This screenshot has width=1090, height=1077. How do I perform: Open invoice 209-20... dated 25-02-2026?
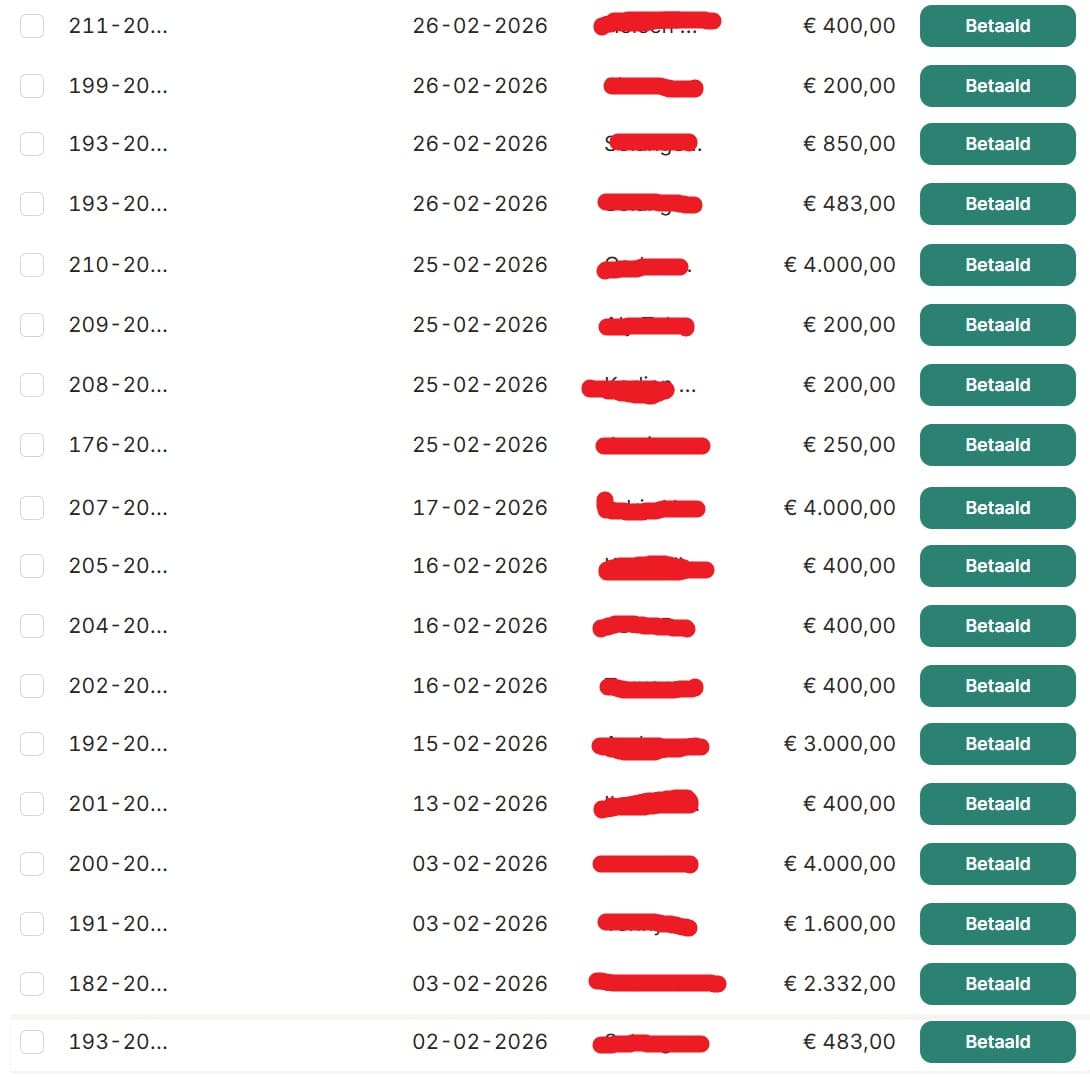point(118,325)
